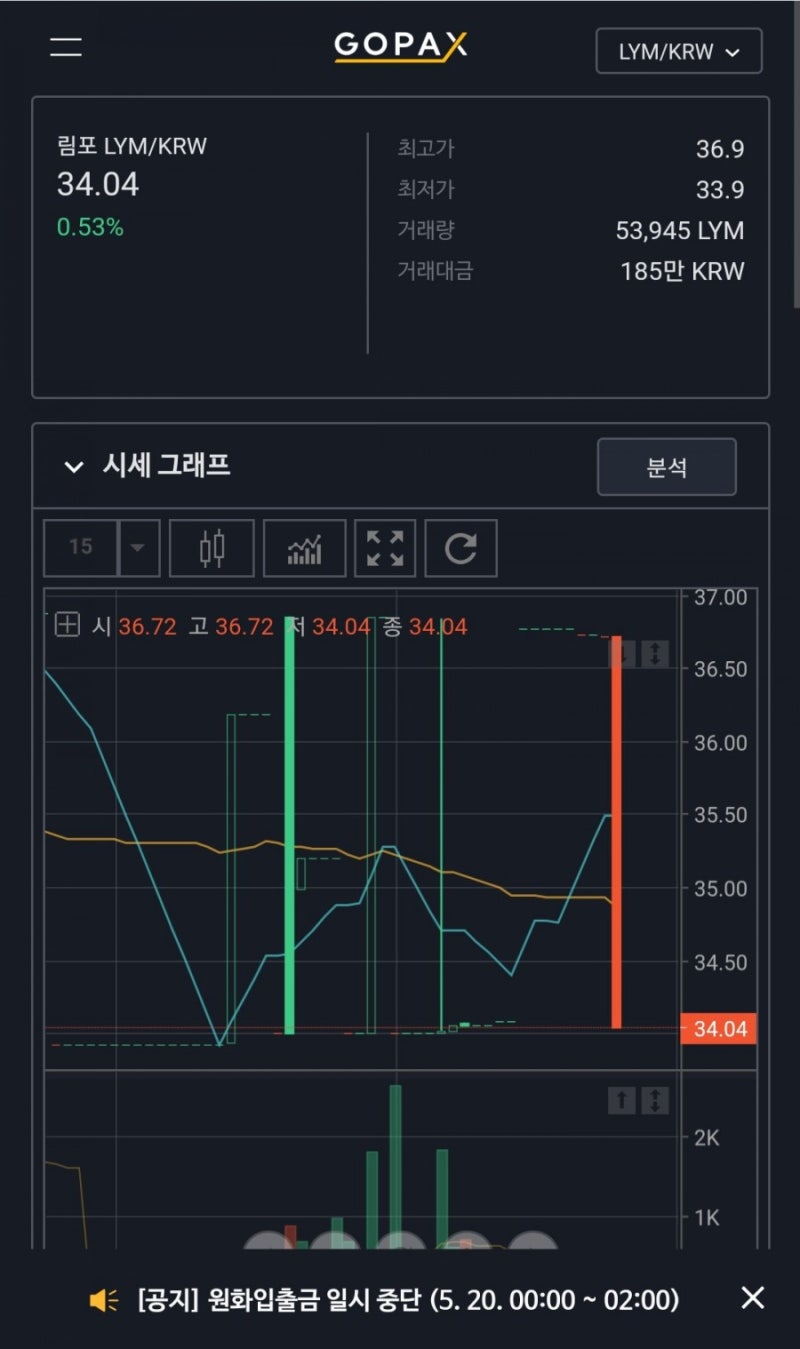The width and height of the screenshot is (800, 1349).
Task: Toggle the double-arrow scale on the volume panel
Action: coord(655,1098)
